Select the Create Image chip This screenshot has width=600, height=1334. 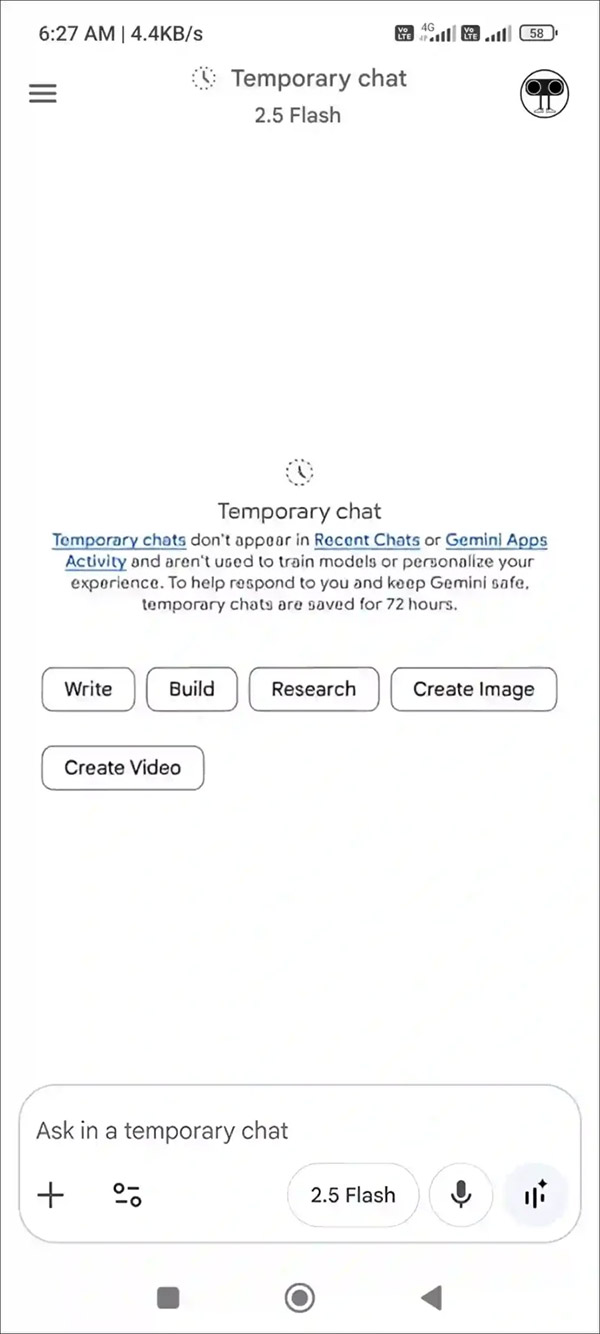pyautogui.click(x=473, y=689)
